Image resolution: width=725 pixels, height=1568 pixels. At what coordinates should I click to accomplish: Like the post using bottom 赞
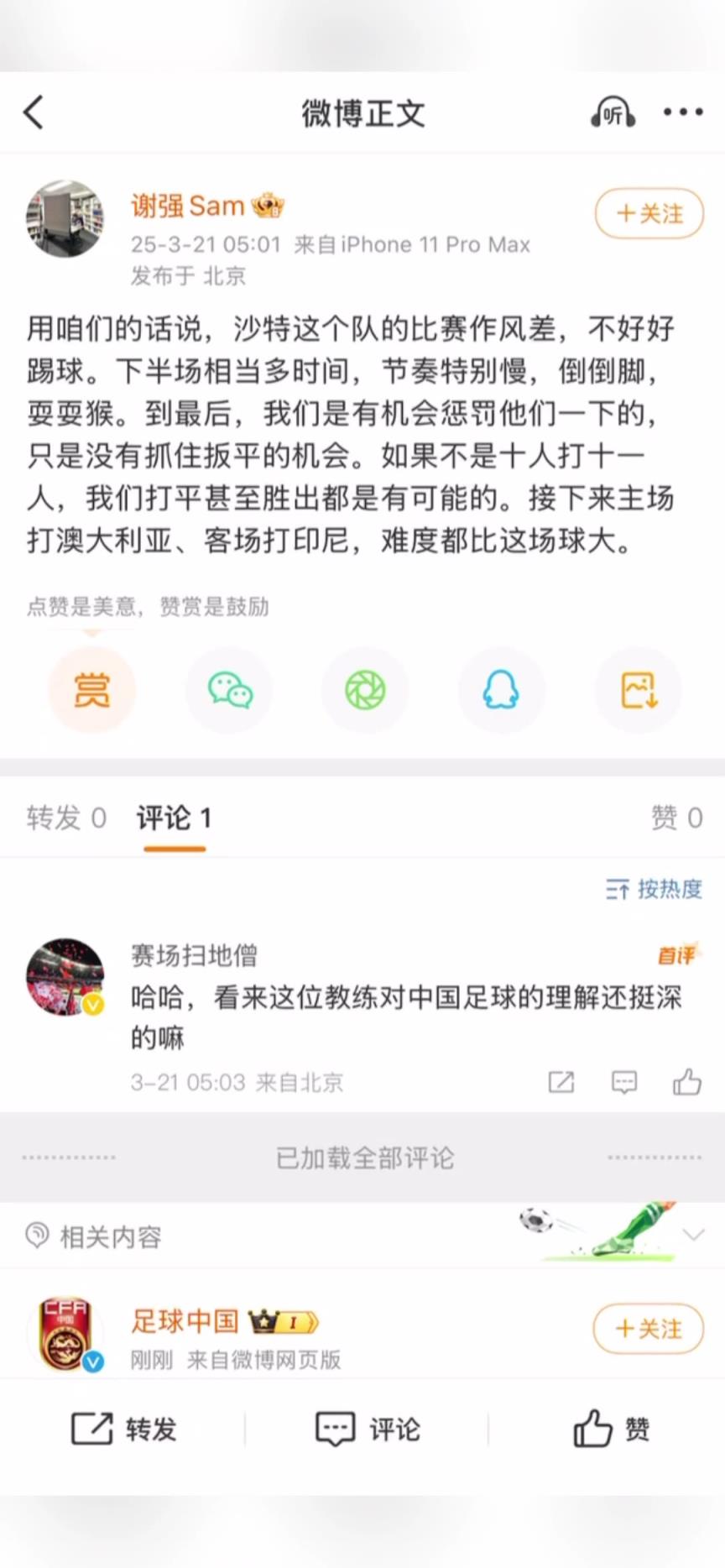611,1429
